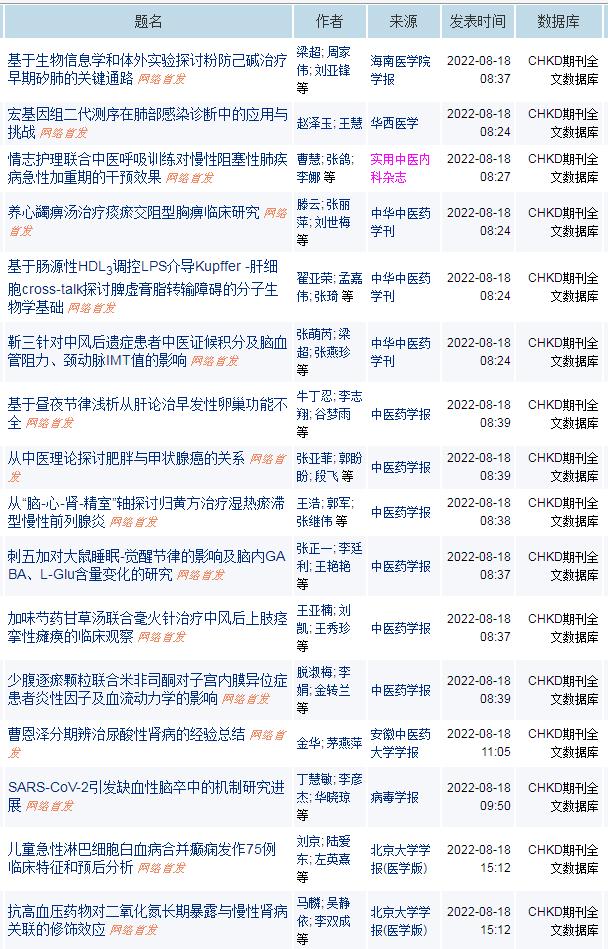Open article 从中医理论探讨肥胖与甲状腺癌的关系
Viewport: 608px width, 949px height.
coord(126,458)
